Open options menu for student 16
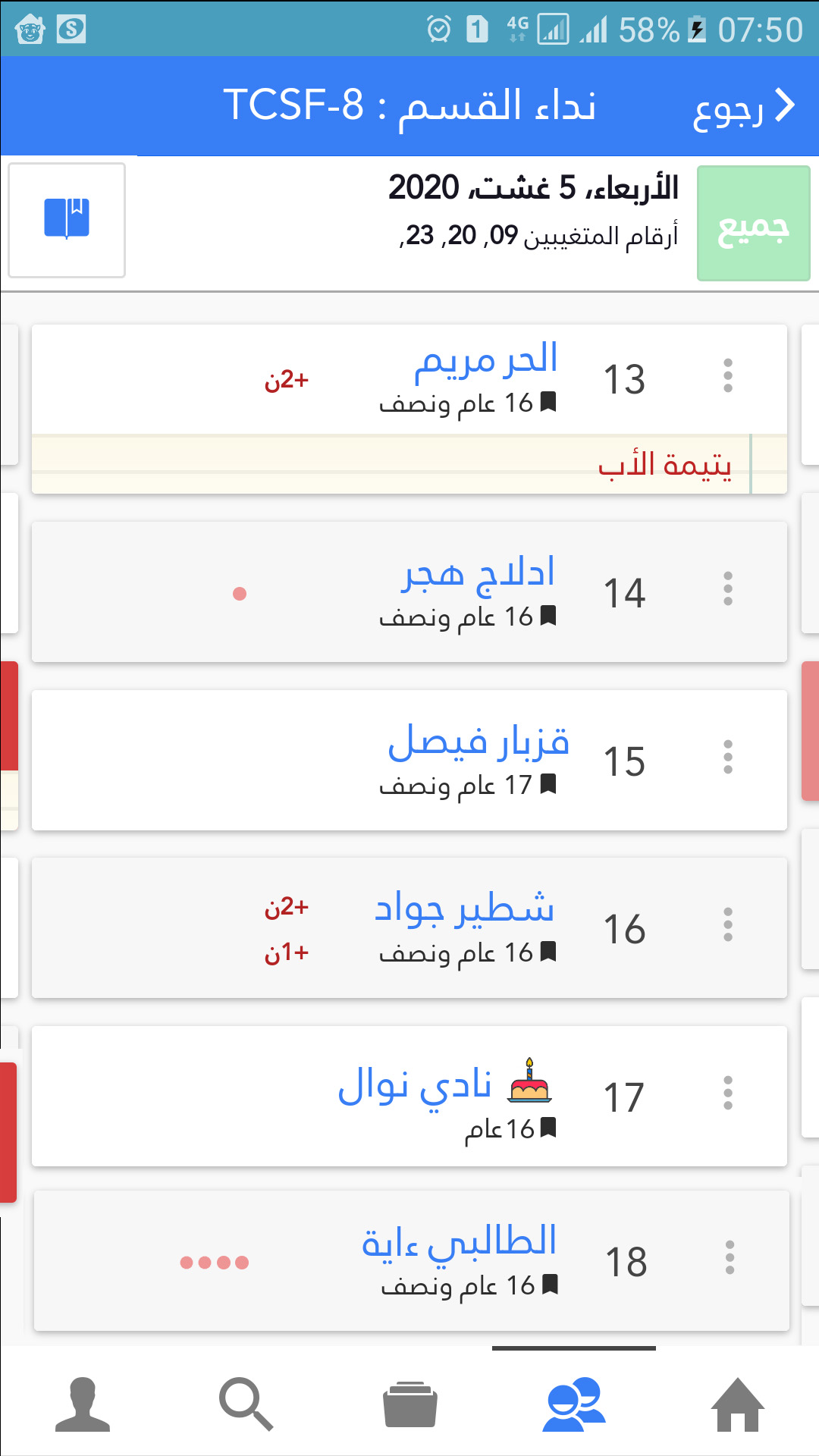 coord(728,925)
